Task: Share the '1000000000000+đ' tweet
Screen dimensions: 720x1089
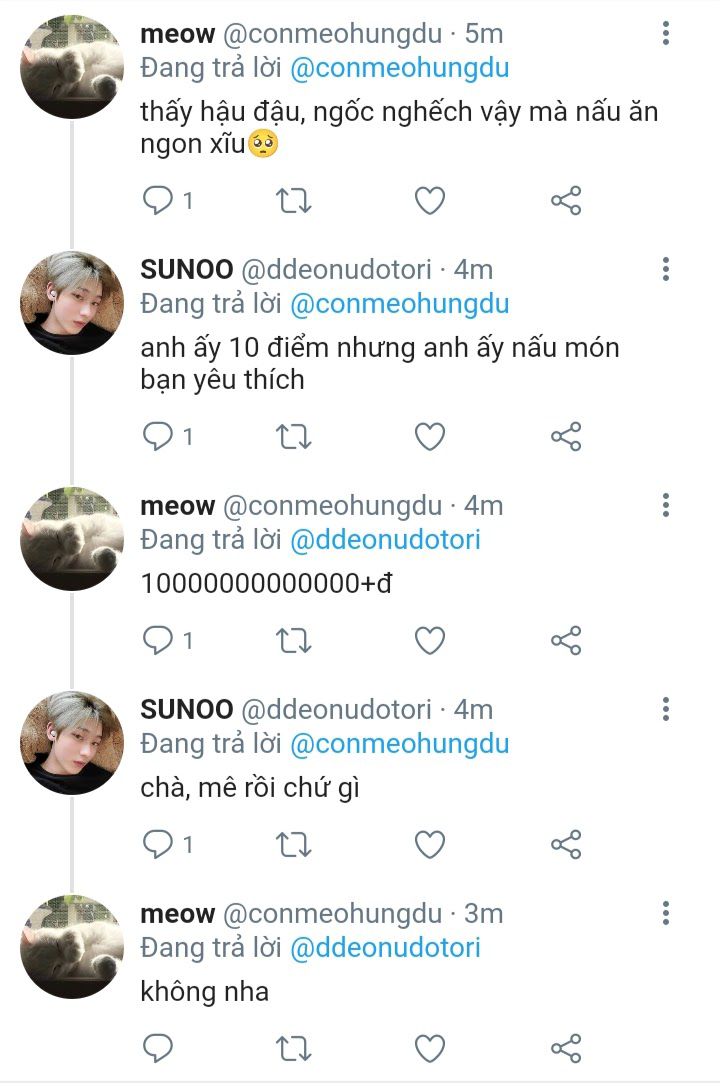Action: pyautogui.click(x=566, y=640)
